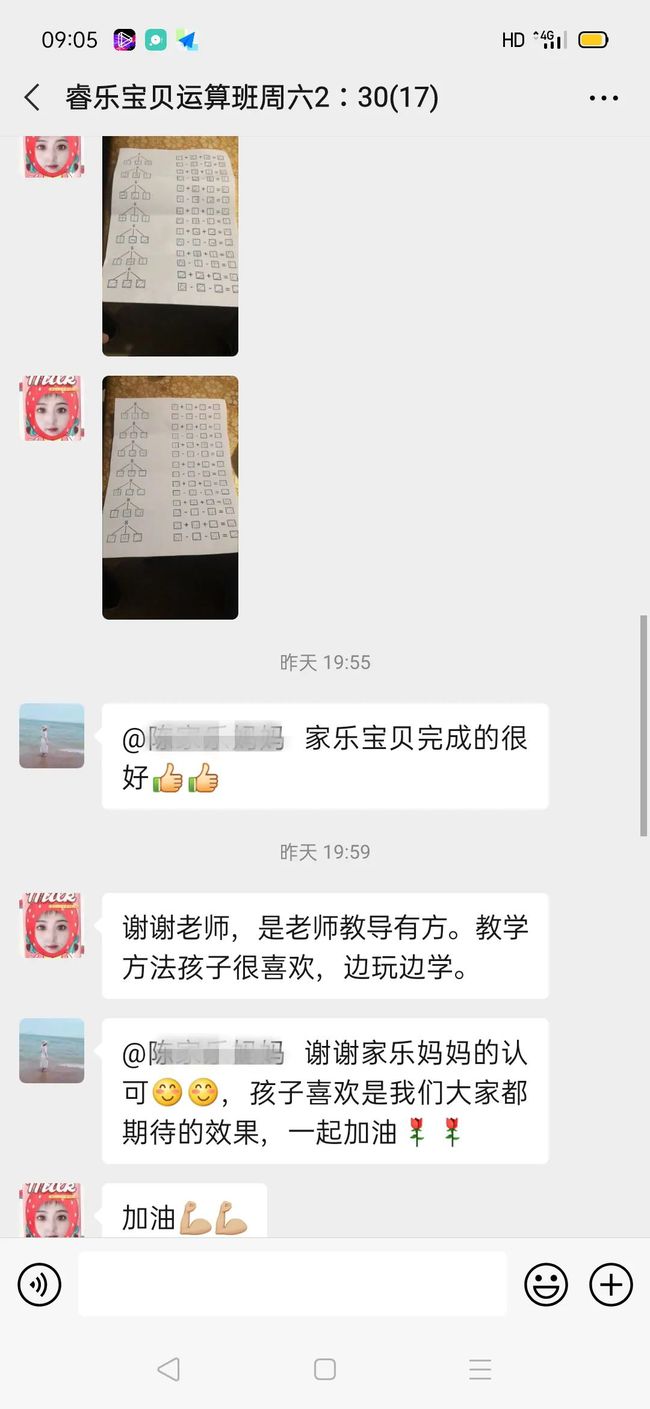Open the second worksheet photo
Image resolution: width=650 pixels, height=1409 pixels.
tap(170, 497)
